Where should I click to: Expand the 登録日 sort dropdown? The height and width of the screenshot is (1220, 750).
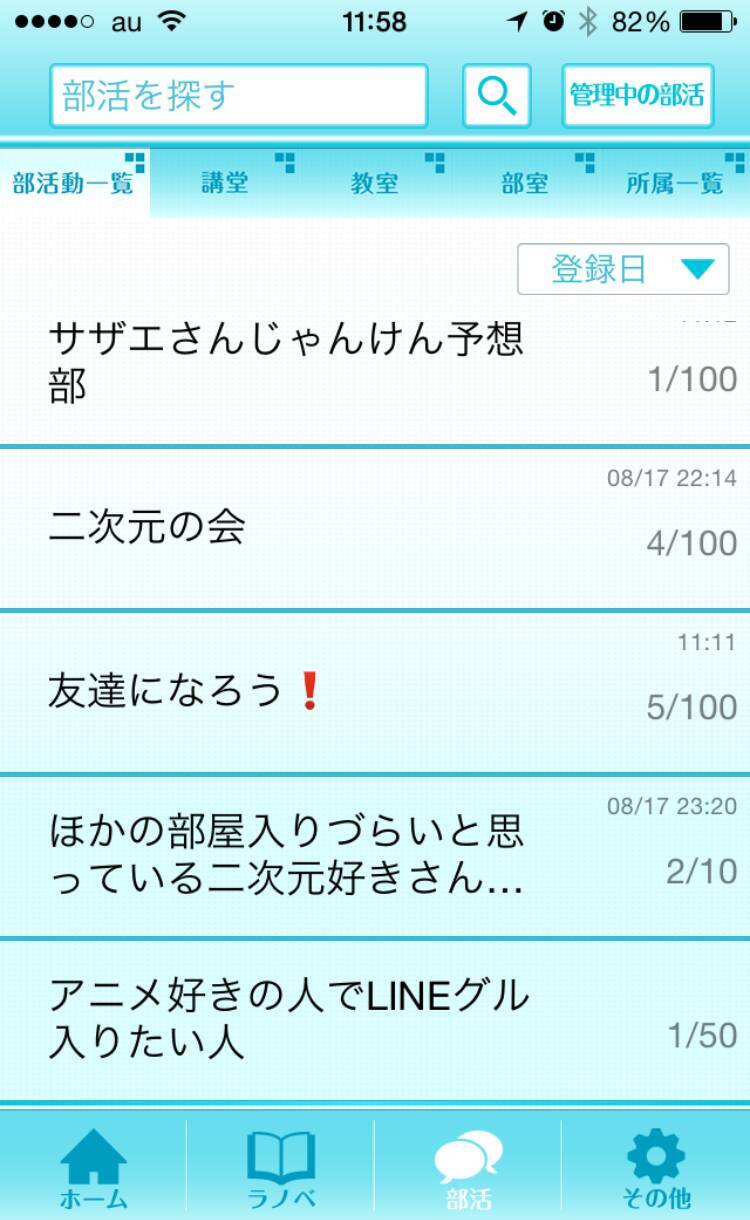(623, 269)
